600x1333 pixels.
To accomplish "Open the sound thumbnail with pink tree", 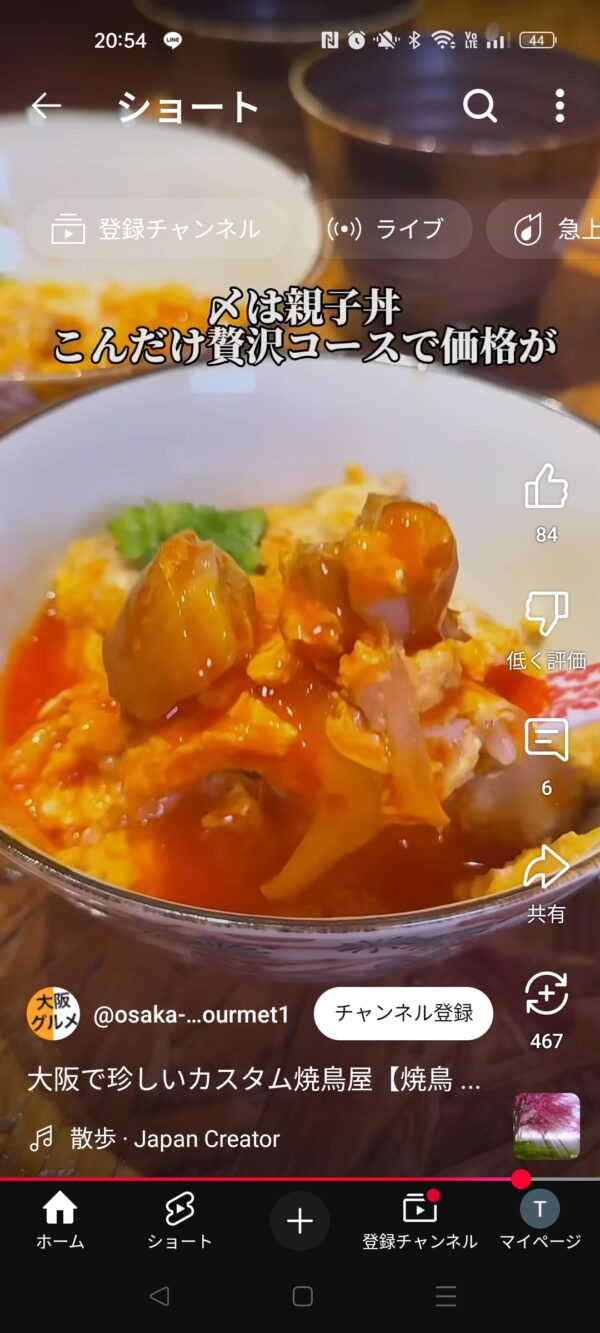I will [546, 1126].
